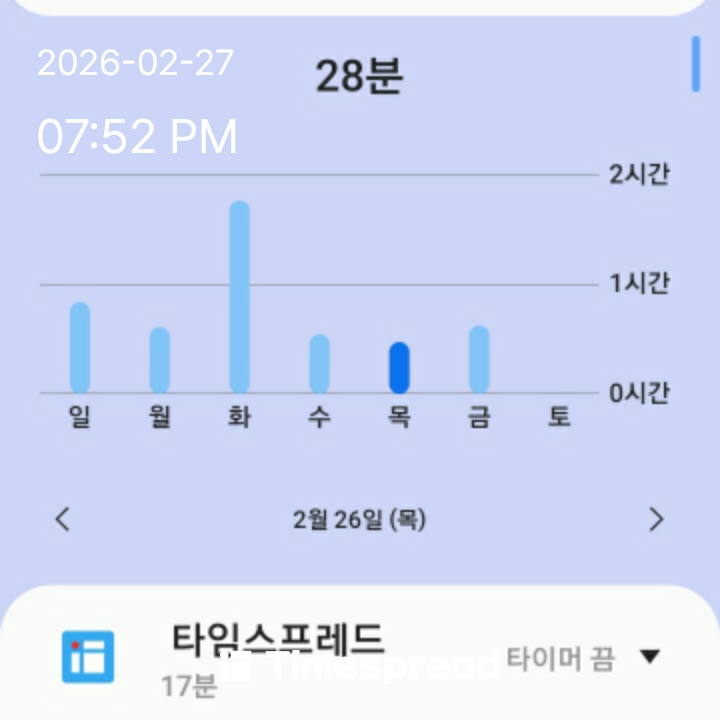720x720 pixels.
Task: Select the 일 bar in the chart
Action: [x=80, y=347]
